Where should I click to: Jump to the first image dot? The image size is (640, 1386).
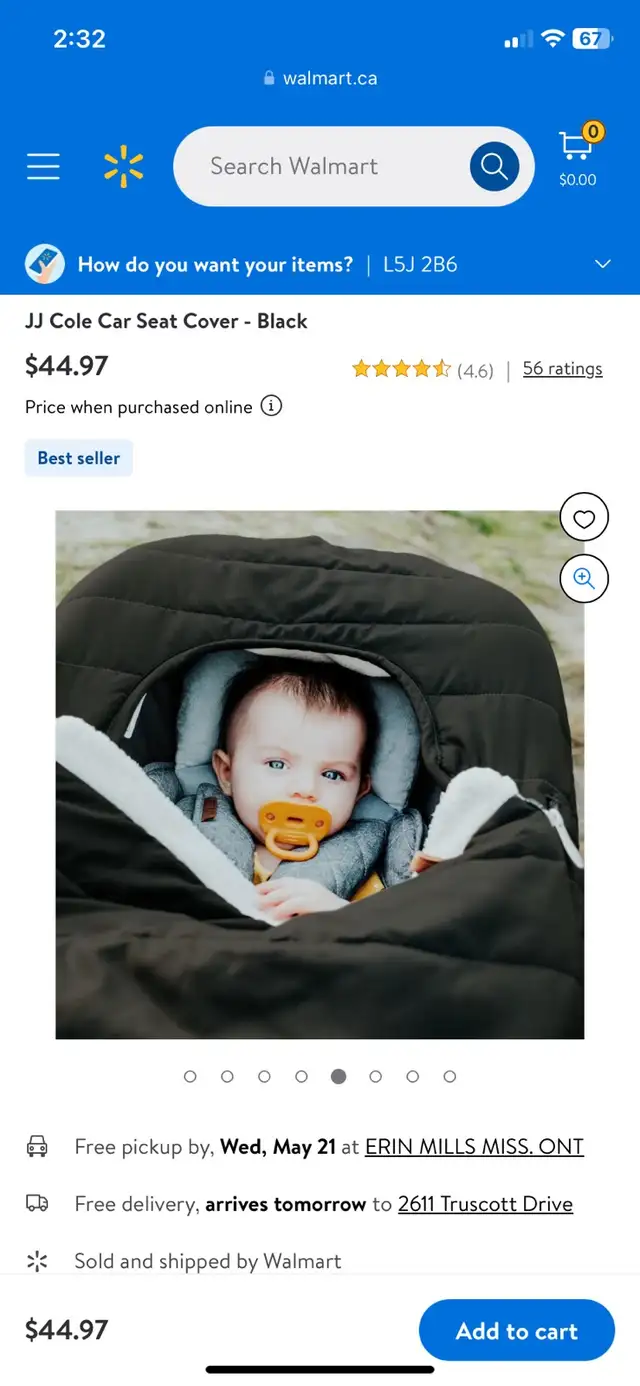point(191,1076)
